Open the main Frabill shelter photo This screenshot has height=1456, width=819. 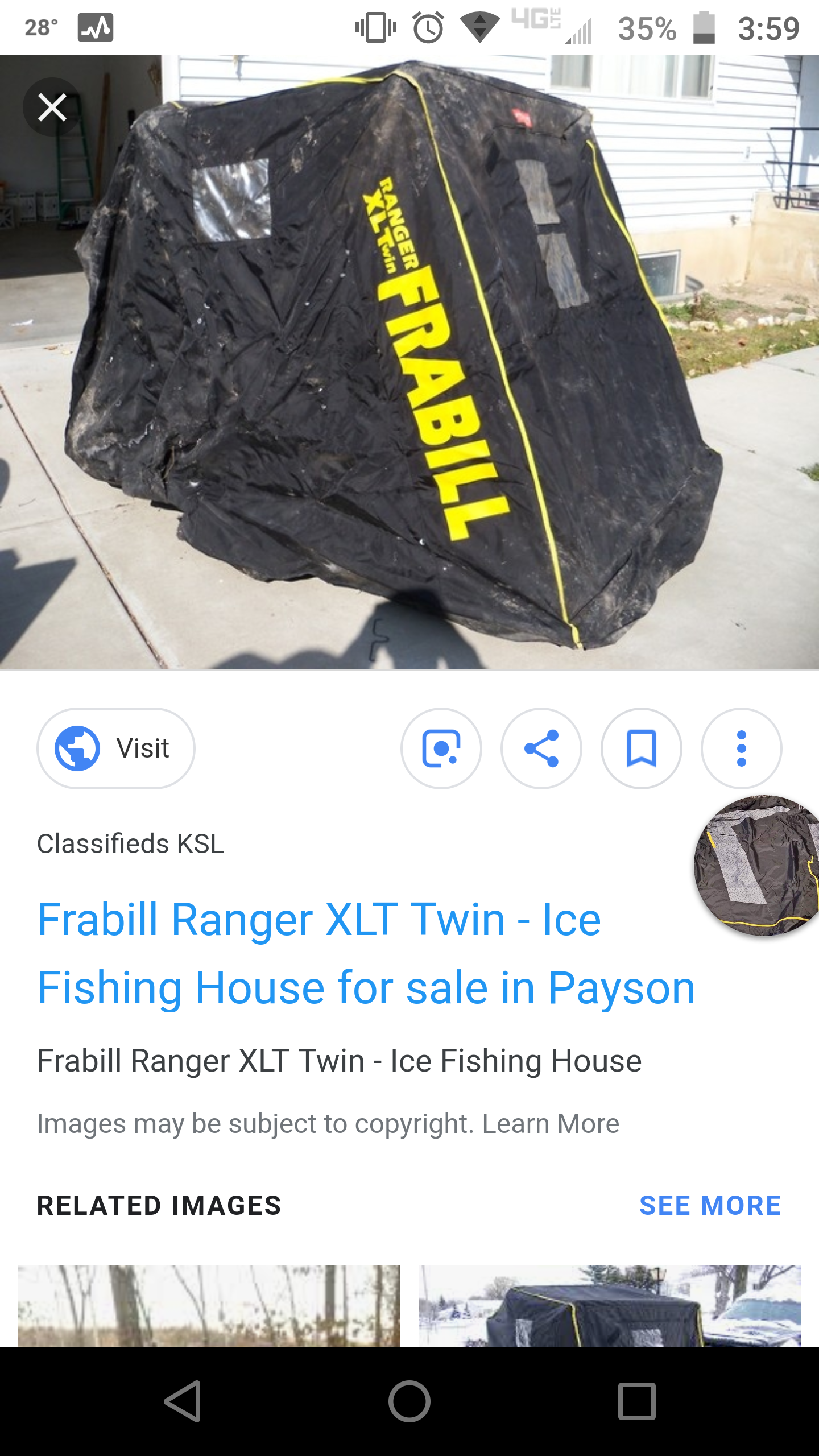tap(409, 362)
